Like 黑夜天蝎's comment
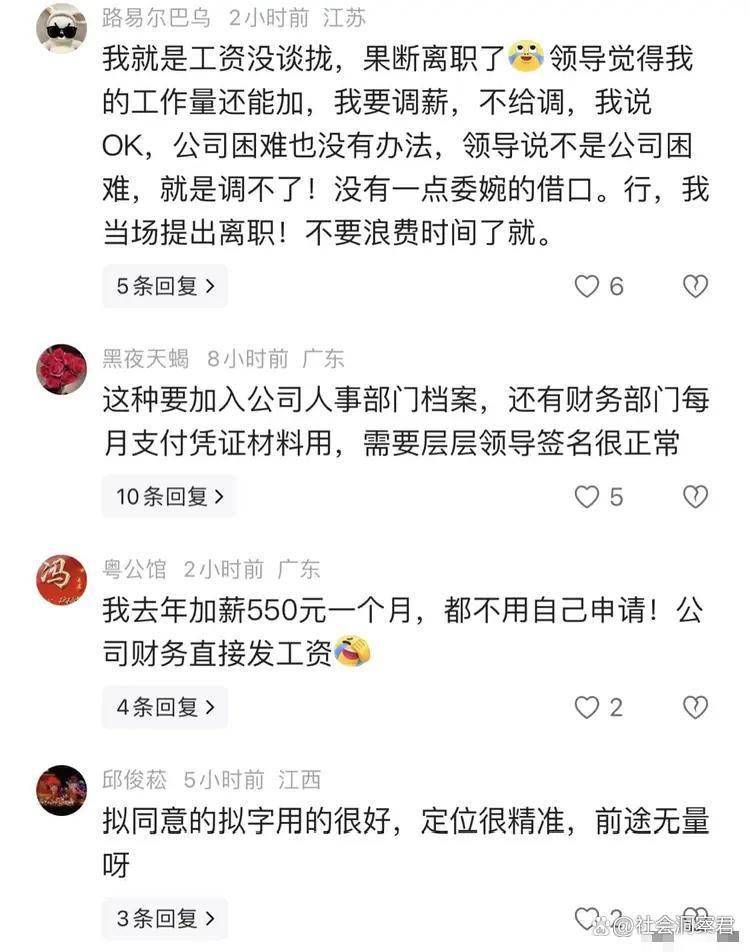This screenshot has height=952, width=750. [587, 497]
